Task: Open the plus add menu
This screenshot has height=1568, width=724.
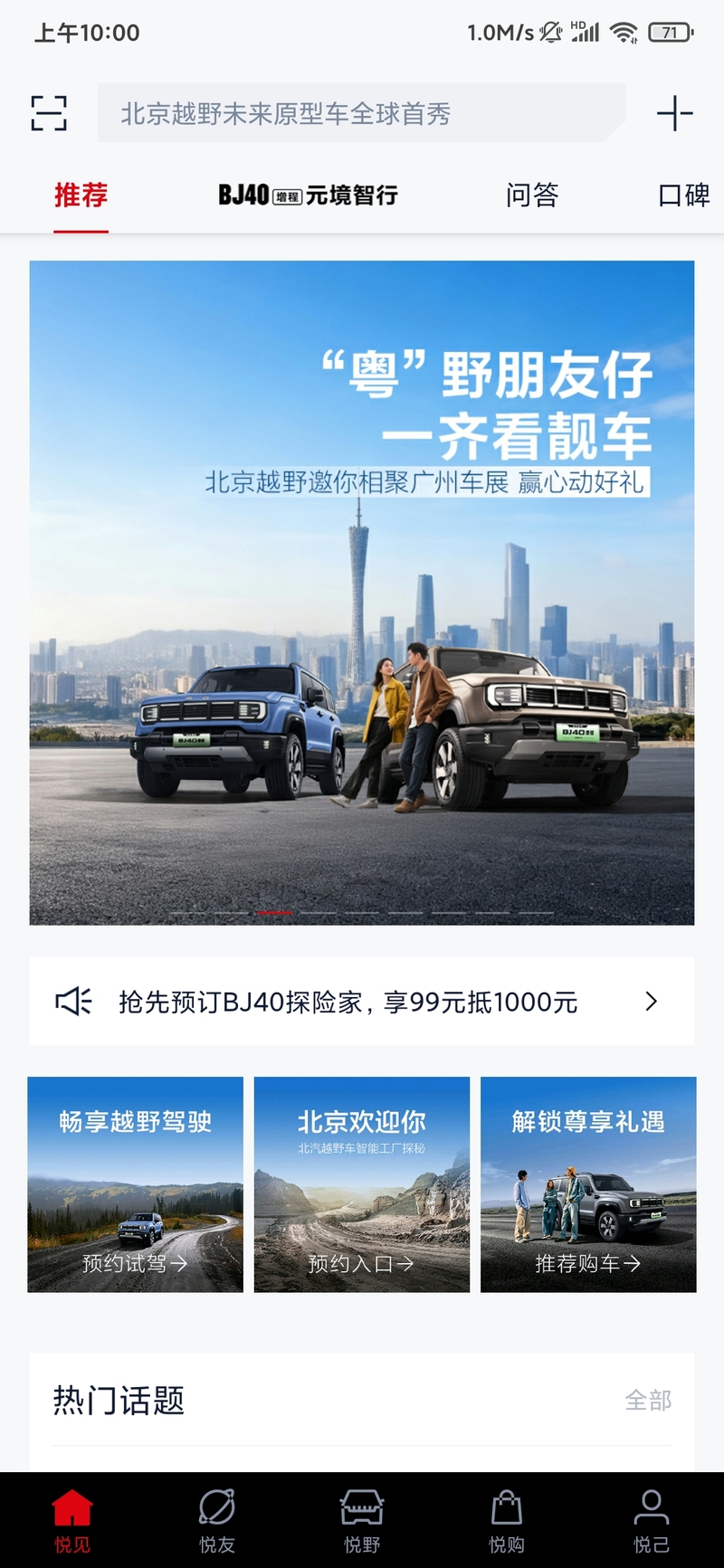Action: [x=674, y=113]
